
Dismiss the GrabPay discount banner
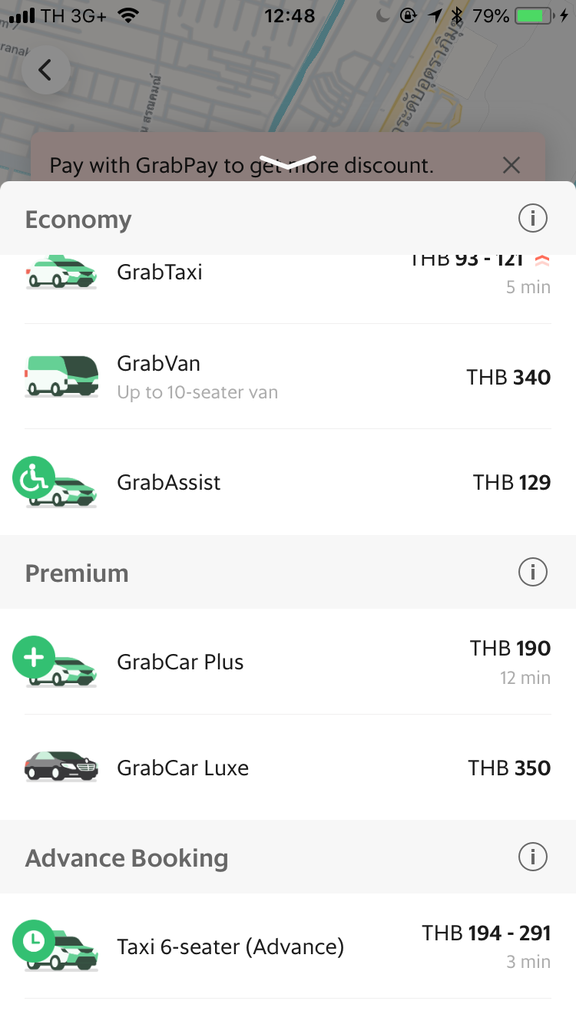511,165
